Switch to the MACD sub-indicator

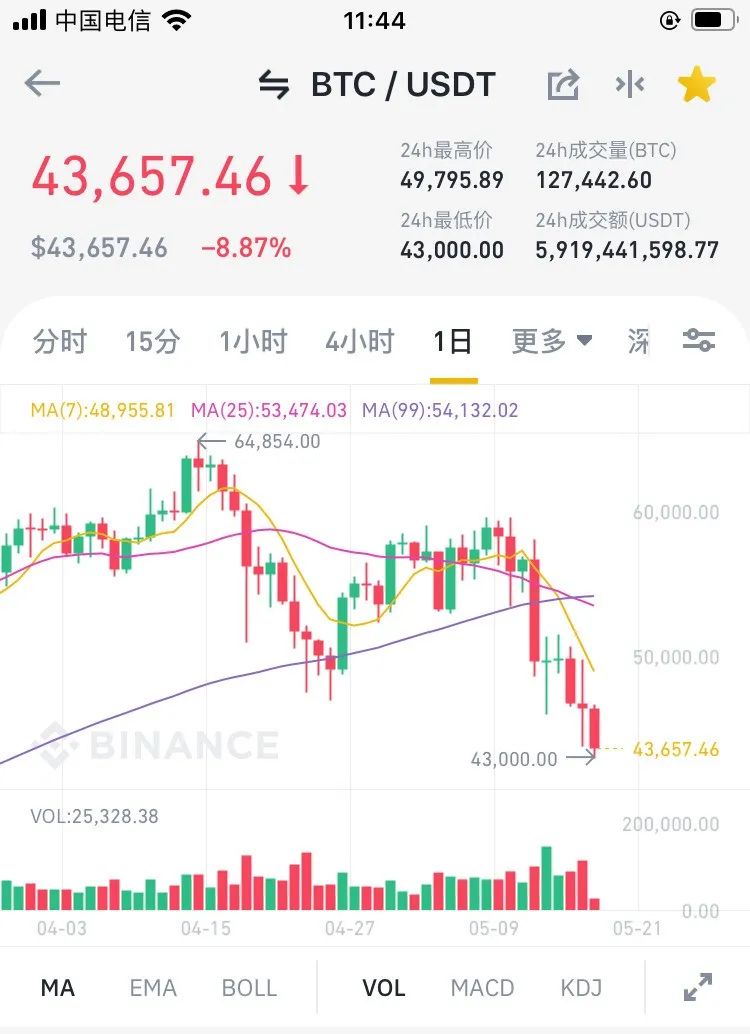click(x=482, y=988)
